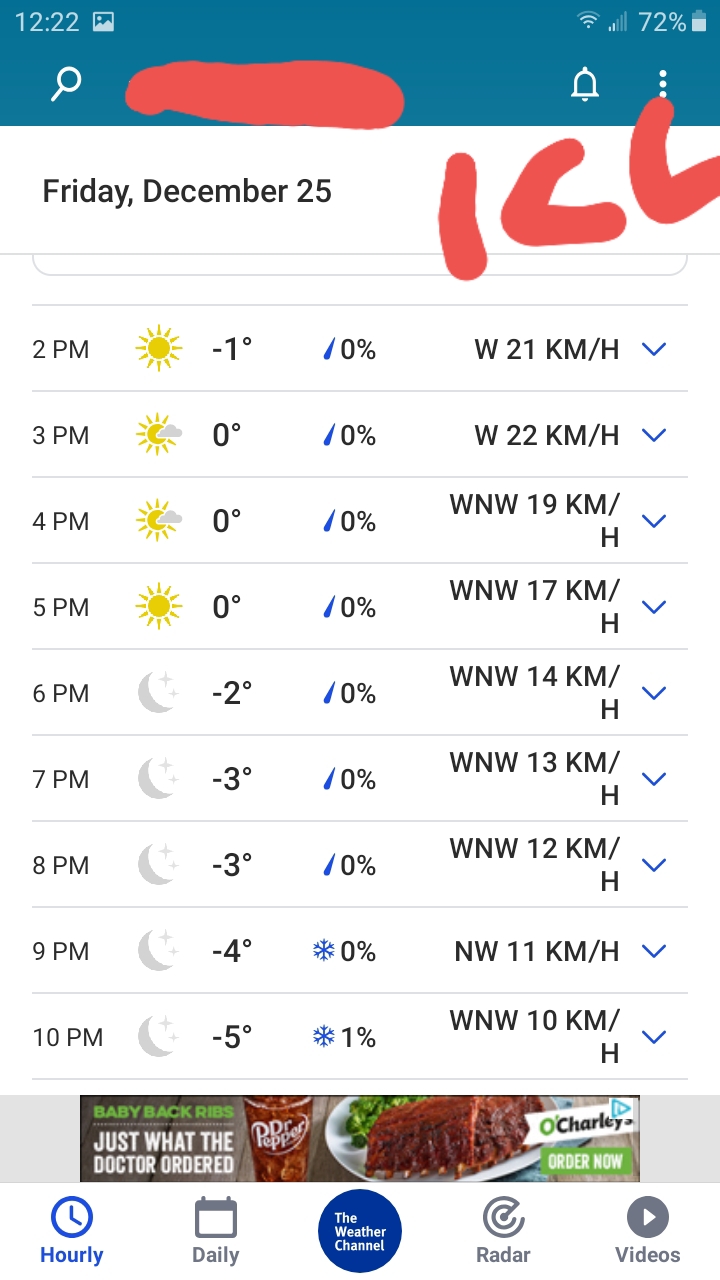Open the overflow menu
The image size is (720, 1280).
pyautogui.click(x=663, y=84)
